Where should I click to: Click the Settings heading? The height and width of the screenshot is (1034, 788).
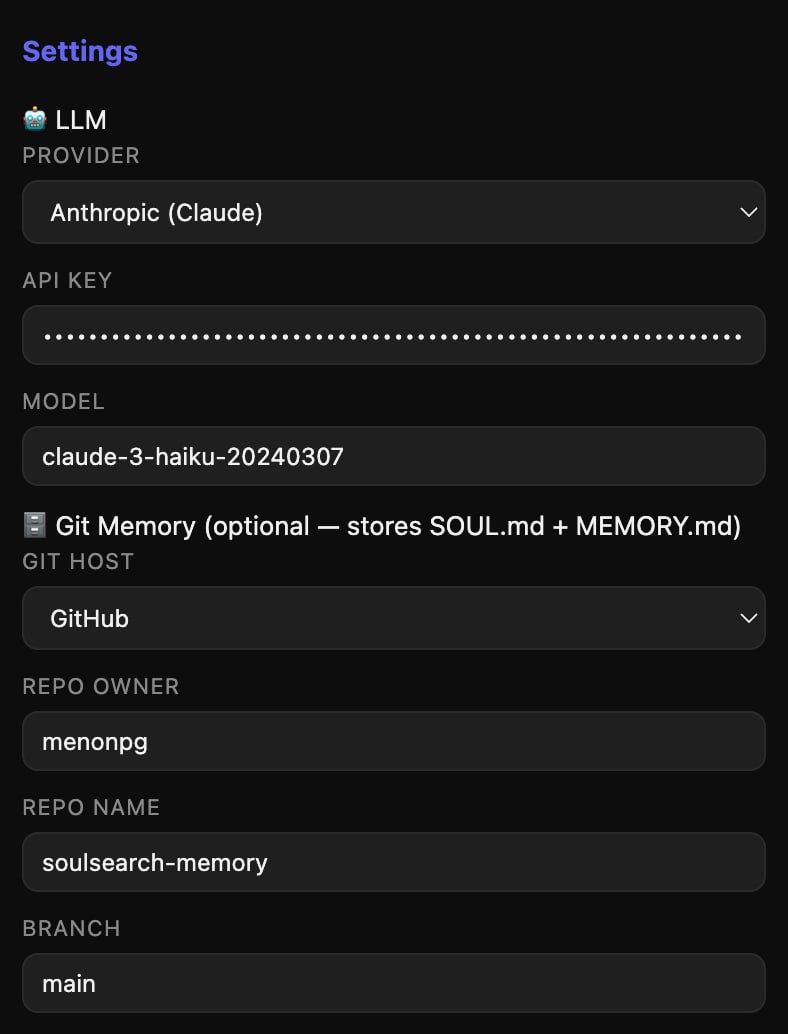(80, 51)
